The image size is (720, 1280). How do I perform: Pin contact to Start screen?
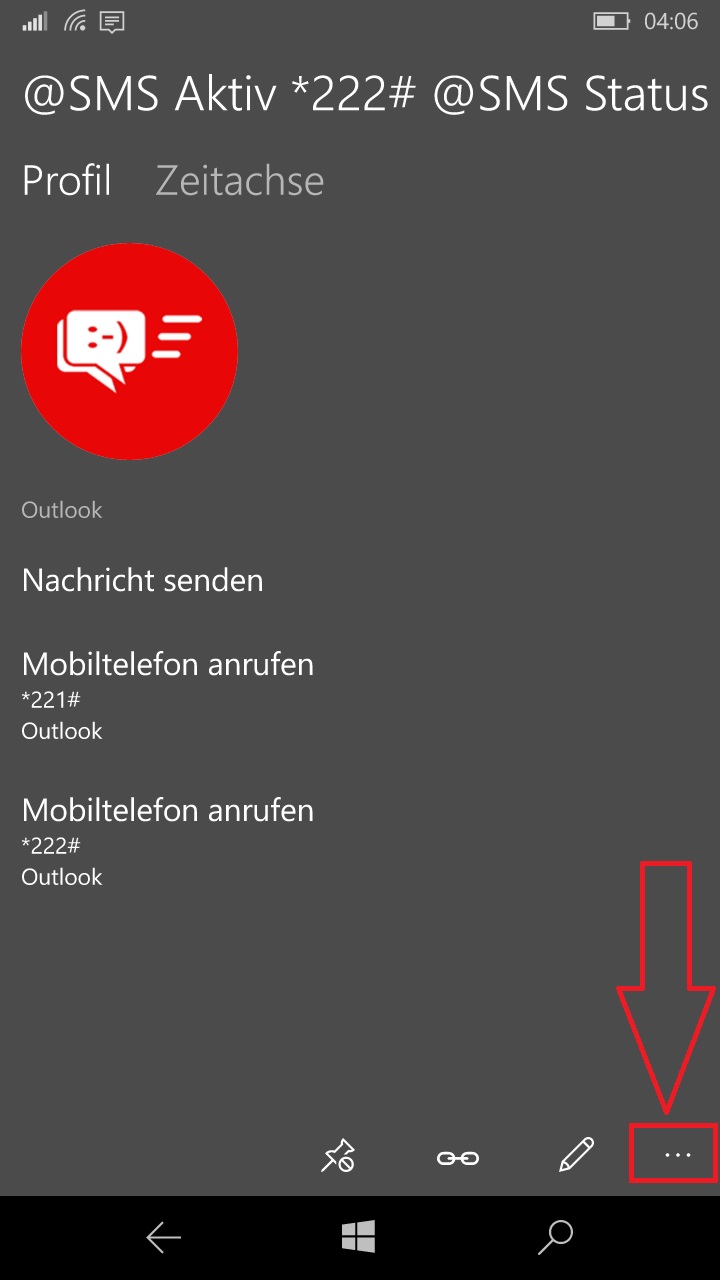(x=338, y=1156)
